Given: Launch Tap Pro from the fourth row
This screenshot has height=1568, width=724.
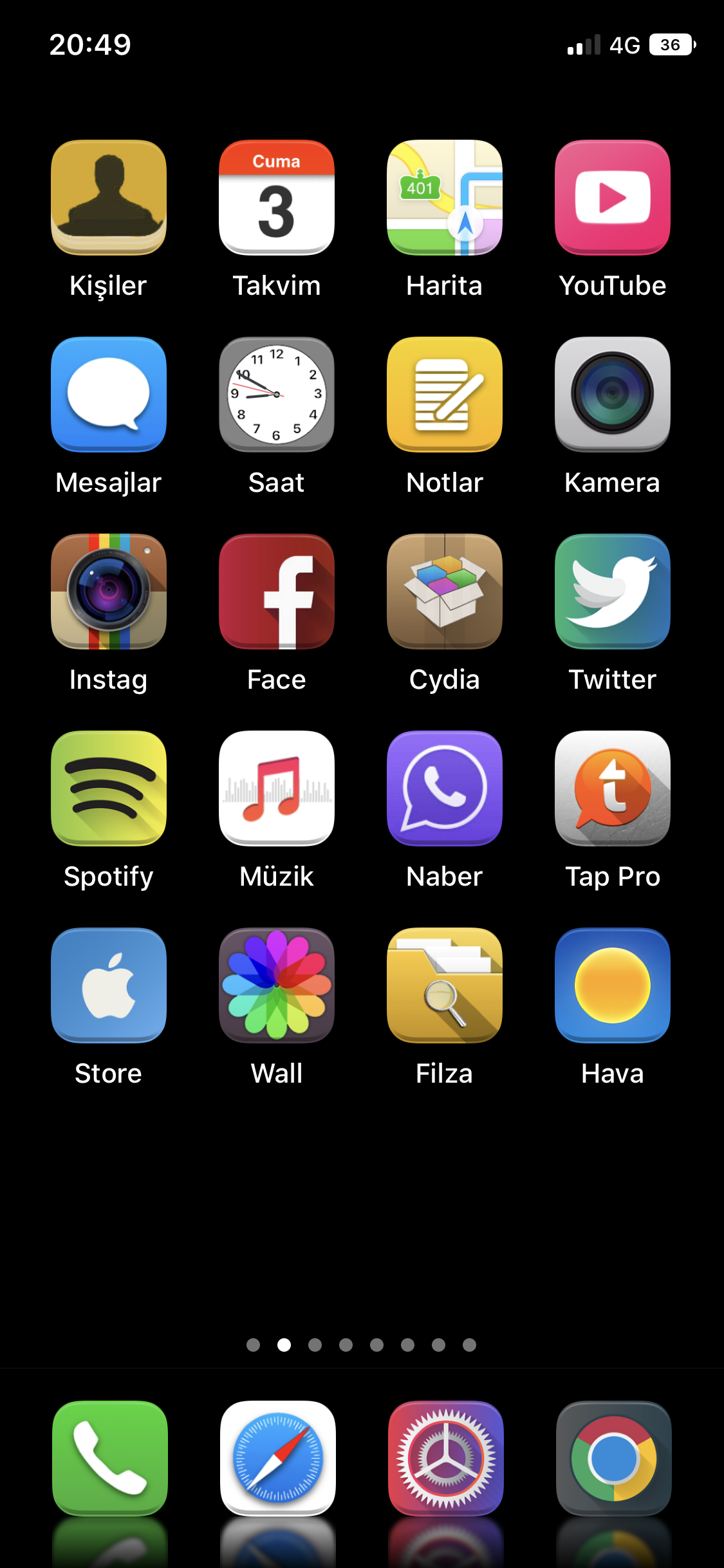Looking at the screenshot, I should point(612,789).
